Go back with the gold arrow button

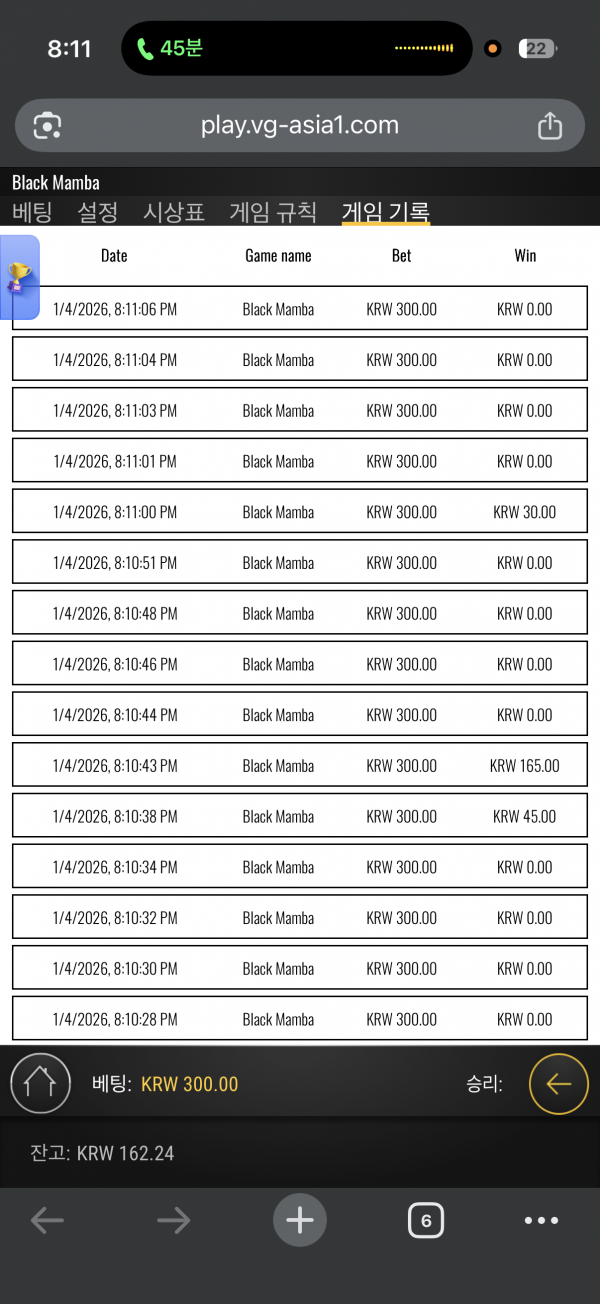[x=558, y=1083]
